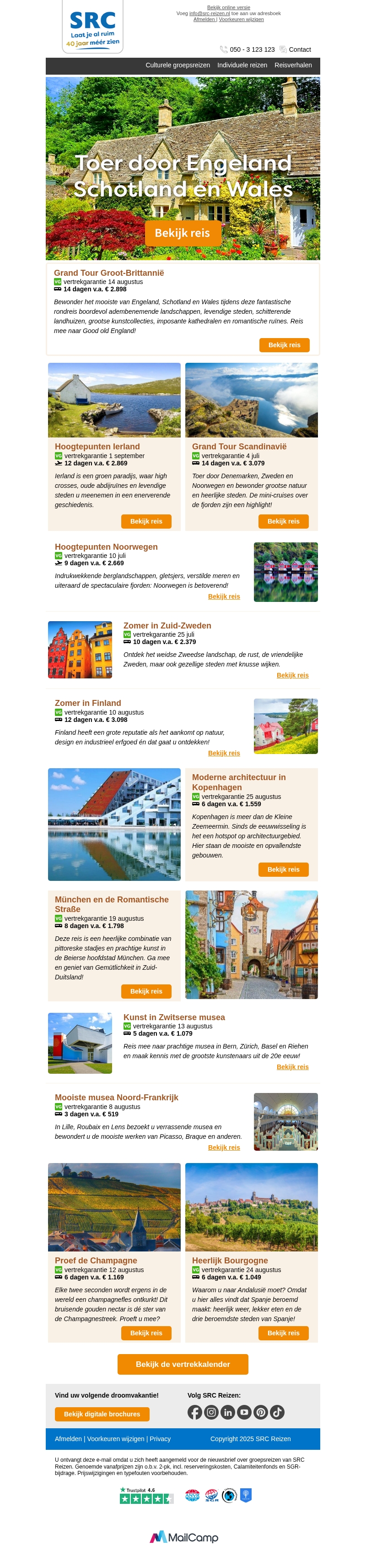The height and width of the screenshot is (1568, 366).
Task: Open Bekijk reis for Hoogtepunten Ierland
Action: (146, 522)
